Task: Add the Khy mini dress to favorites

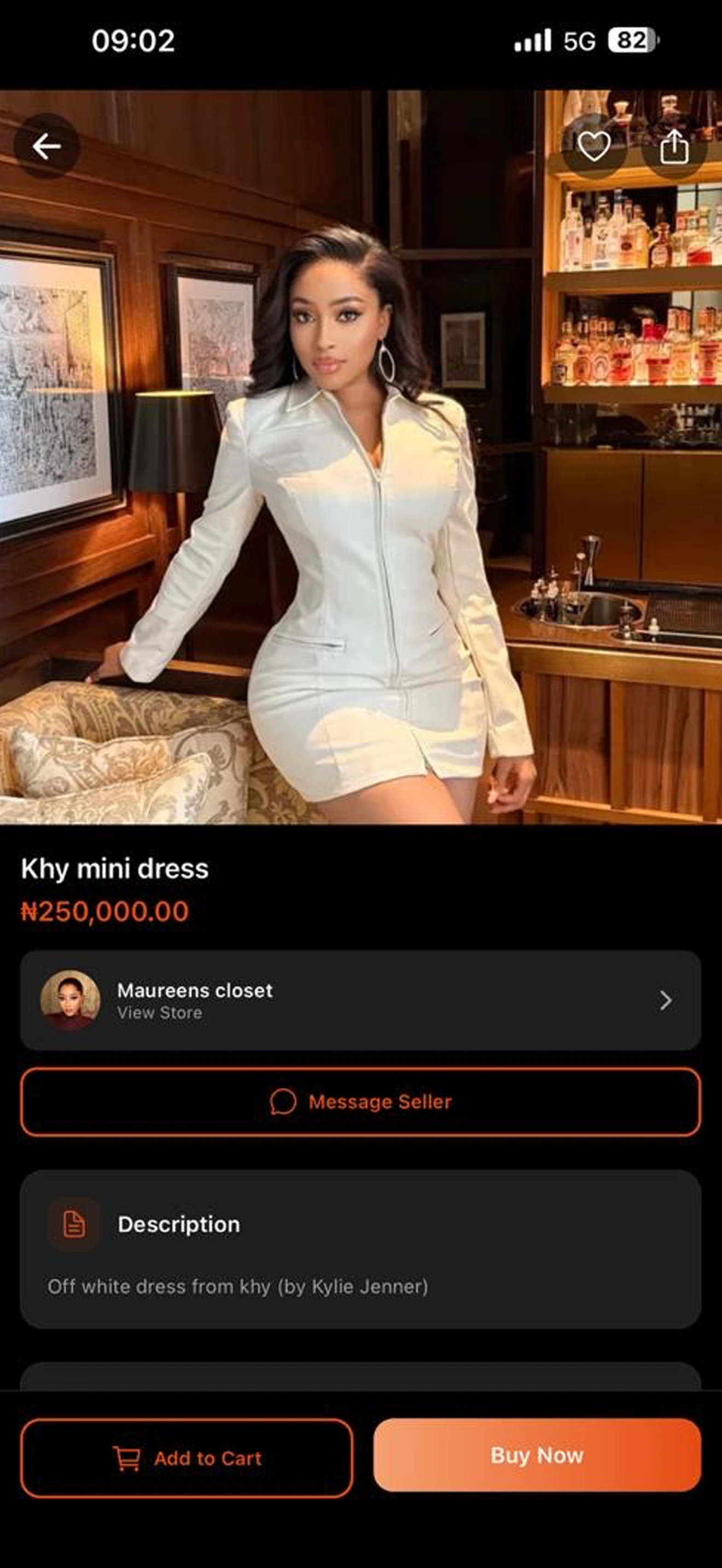Action: pos(593,146)
